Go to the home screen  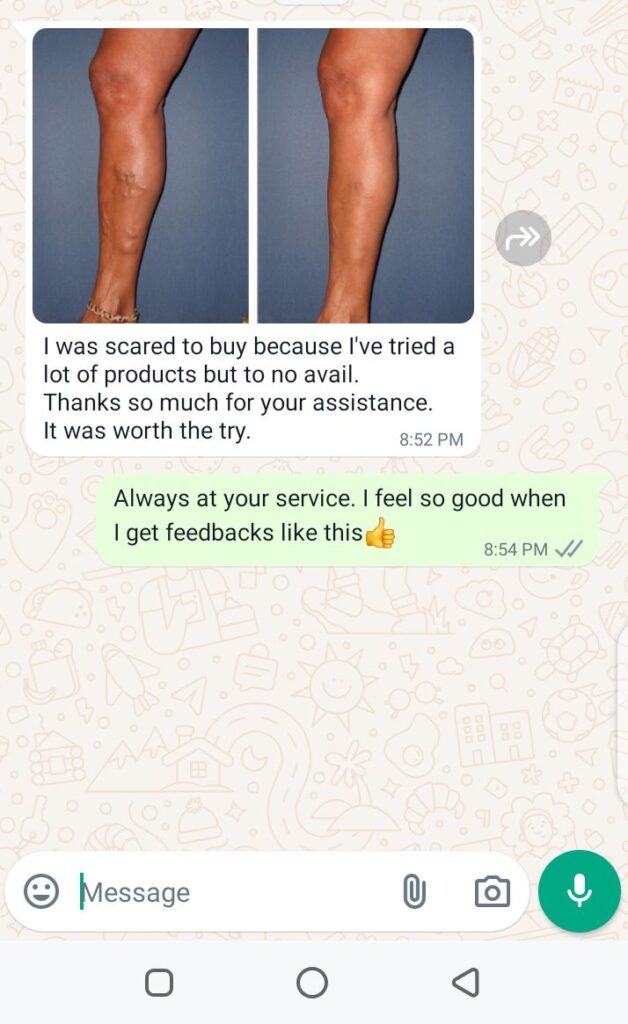pyautogui.click(x=312, y=983)
